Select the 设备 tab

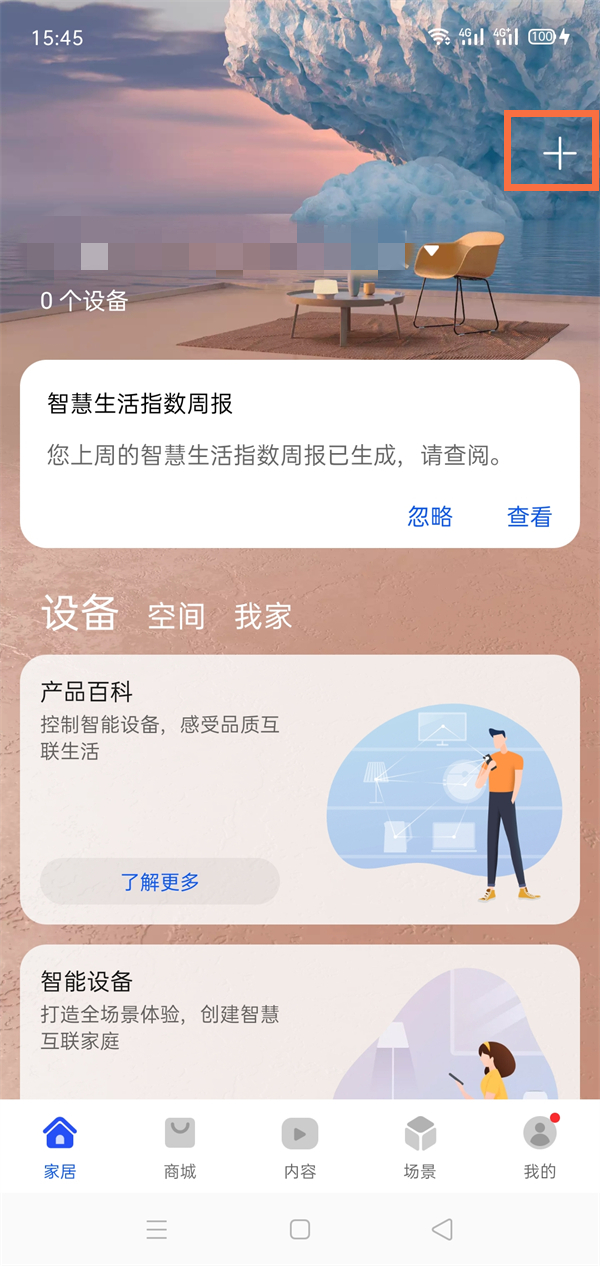click(80, 613)
